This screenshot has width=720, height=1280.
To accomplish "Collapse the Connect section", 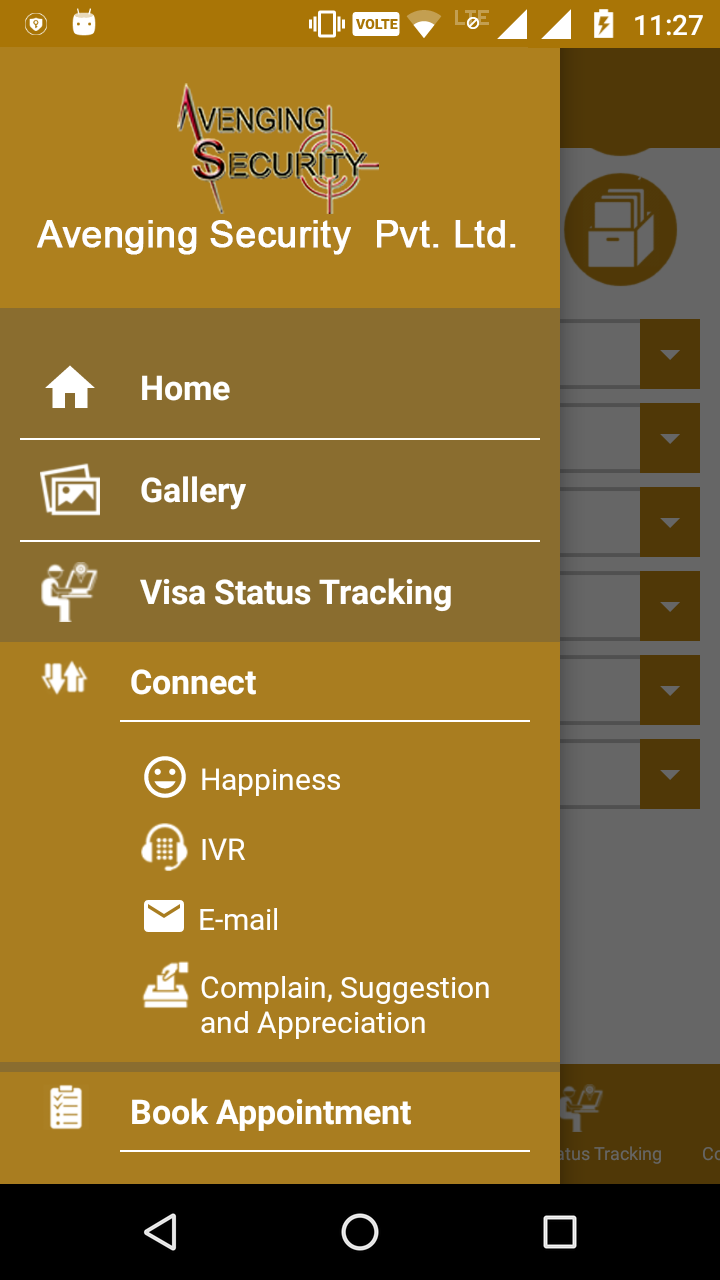I will (280, 682).
